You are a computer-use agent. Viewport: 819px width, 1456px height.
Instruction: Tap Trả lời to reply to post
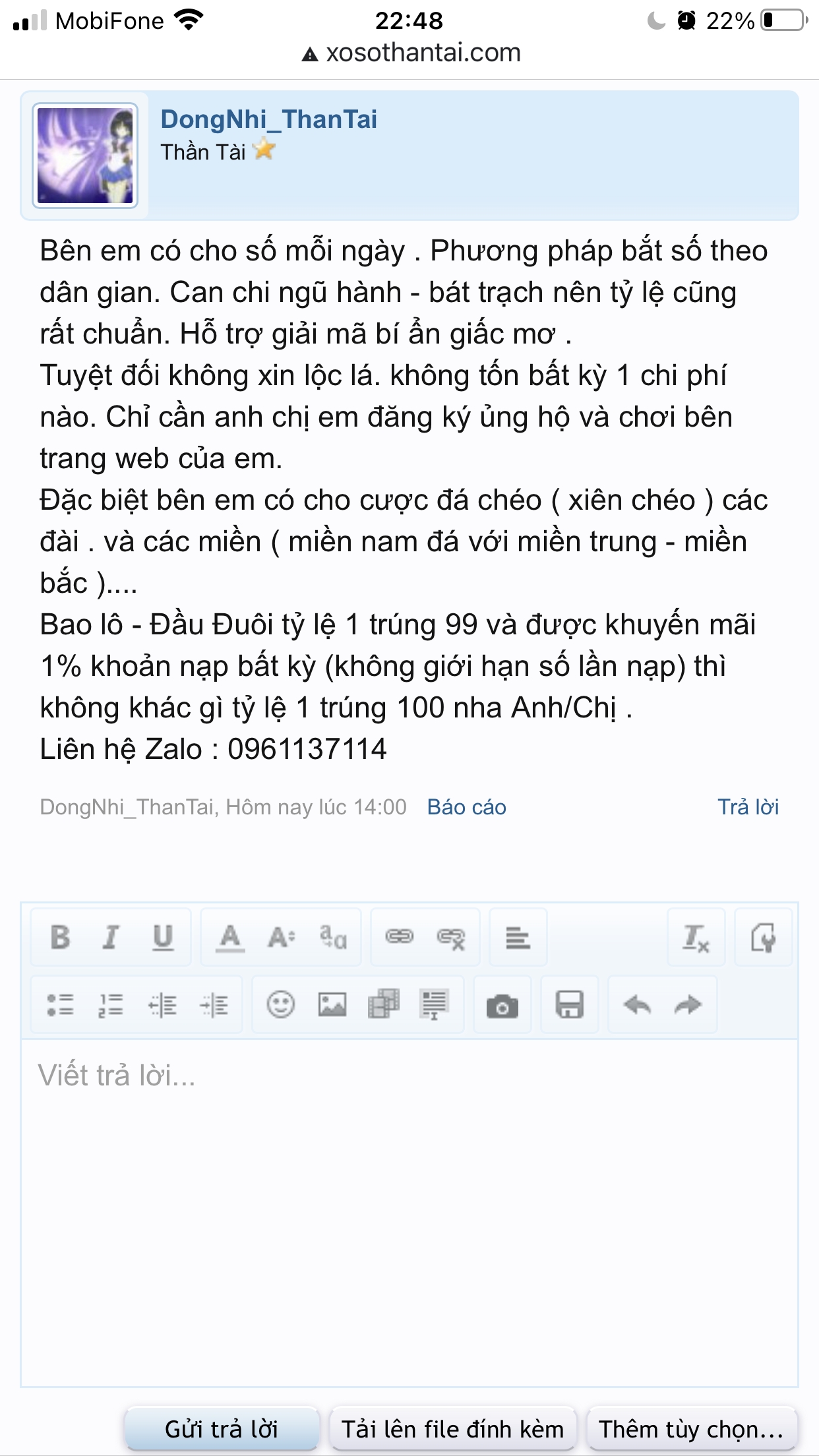coord(748,806)
